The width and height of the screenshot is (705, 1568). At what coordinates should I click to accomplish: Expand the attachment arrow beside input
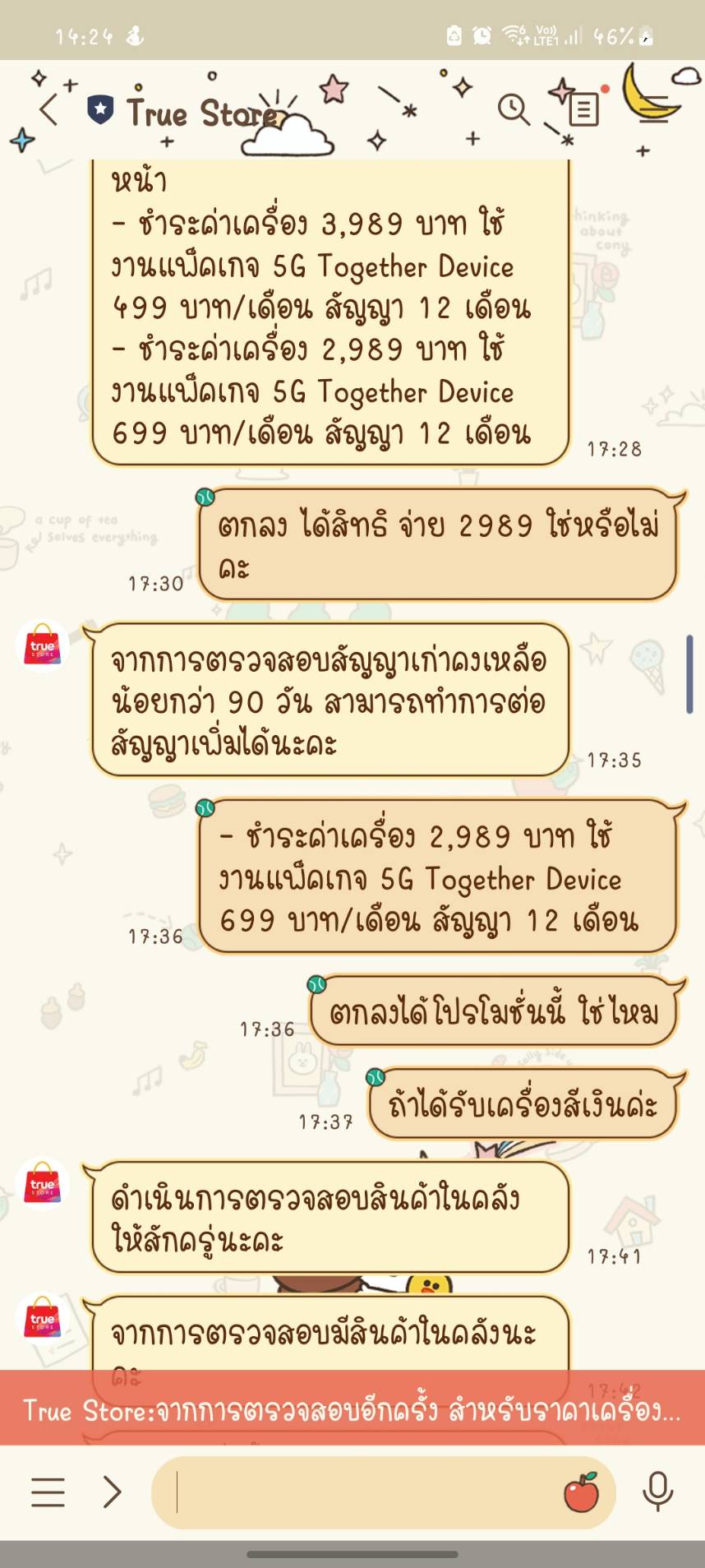click(113, 1492)
